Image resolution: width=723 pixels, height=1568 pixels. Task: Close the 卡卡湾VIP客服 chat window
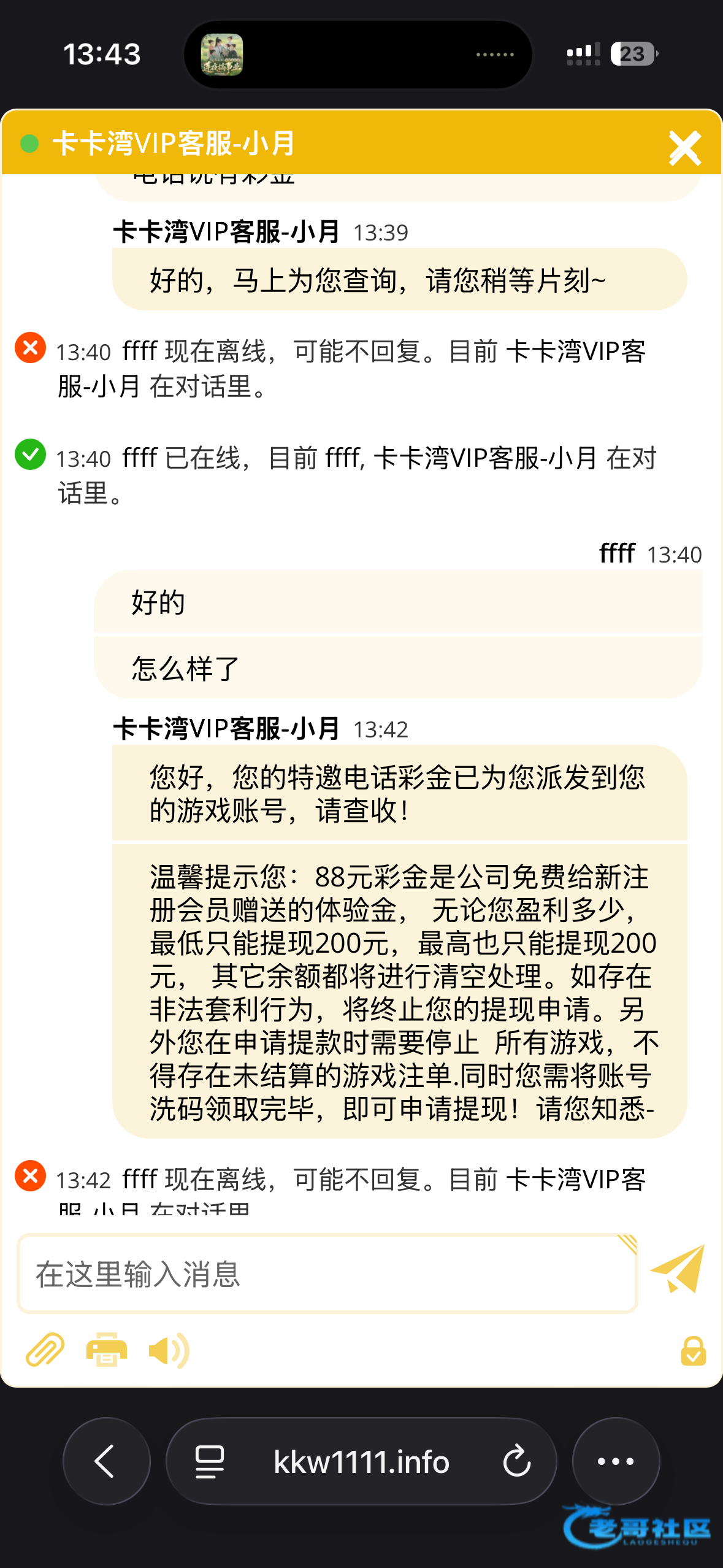click(x=684, y=147)
